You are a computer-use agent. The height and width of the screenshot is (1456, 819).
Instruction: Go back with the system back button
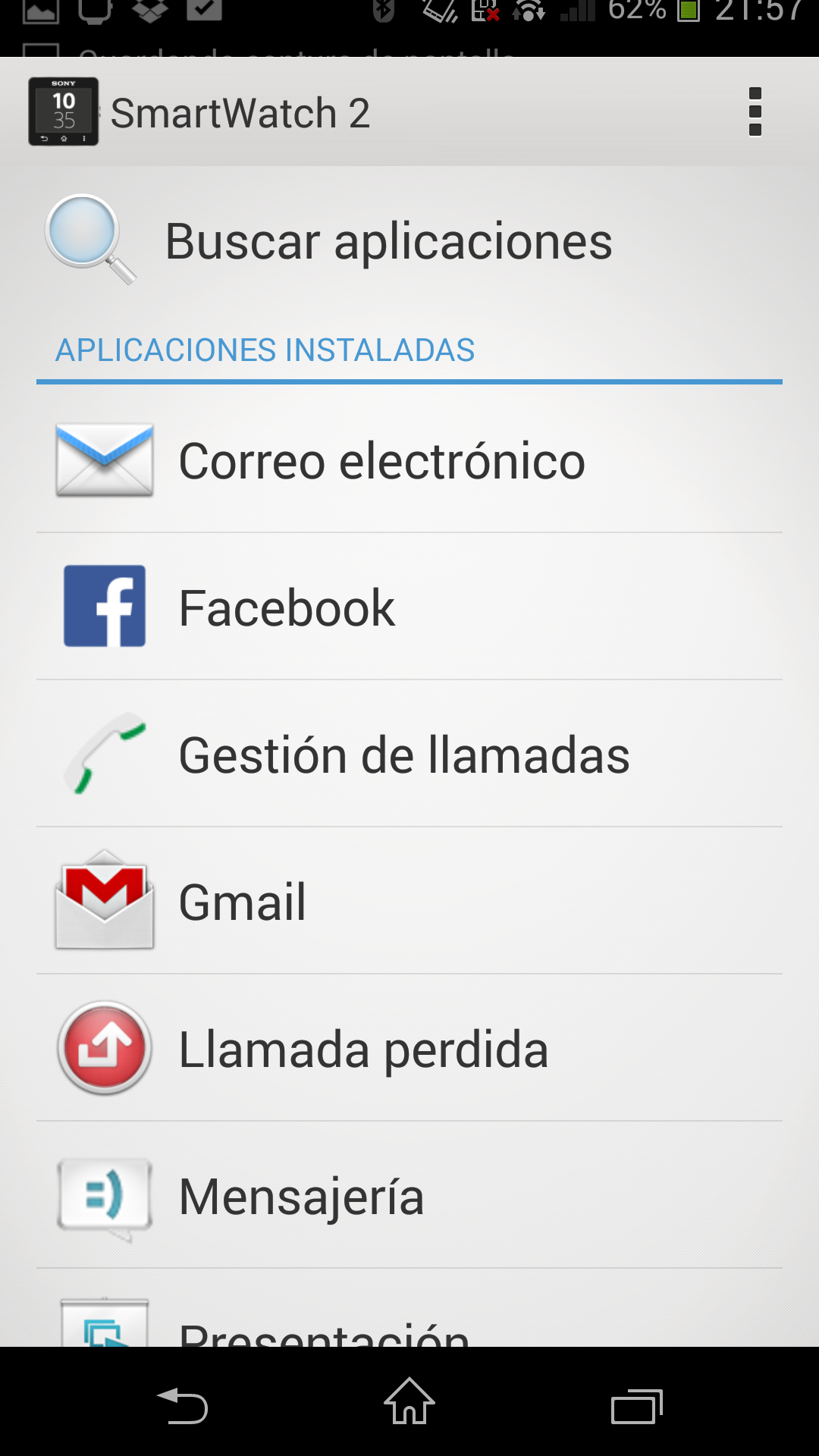[183, 1405]
